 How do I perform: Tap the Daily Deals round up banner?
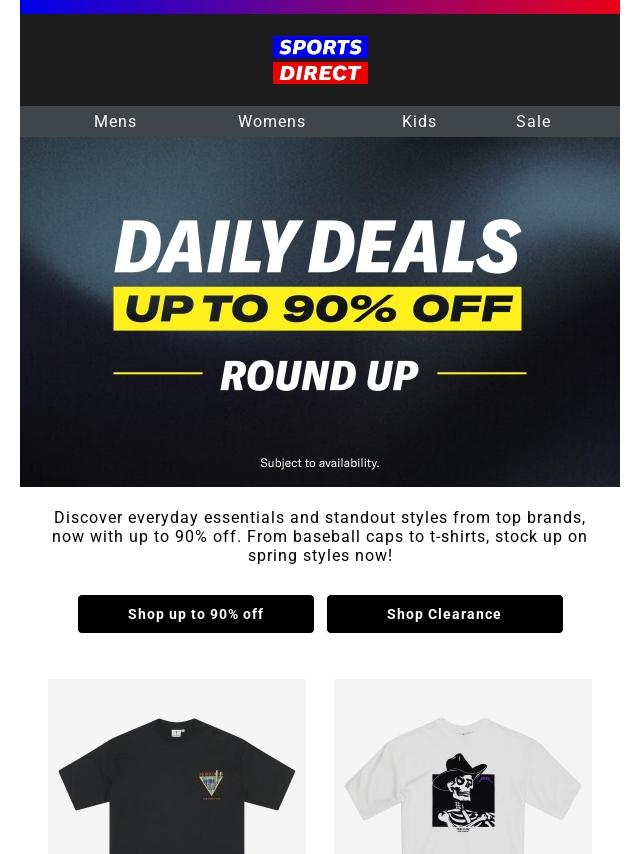click(320, 312)
